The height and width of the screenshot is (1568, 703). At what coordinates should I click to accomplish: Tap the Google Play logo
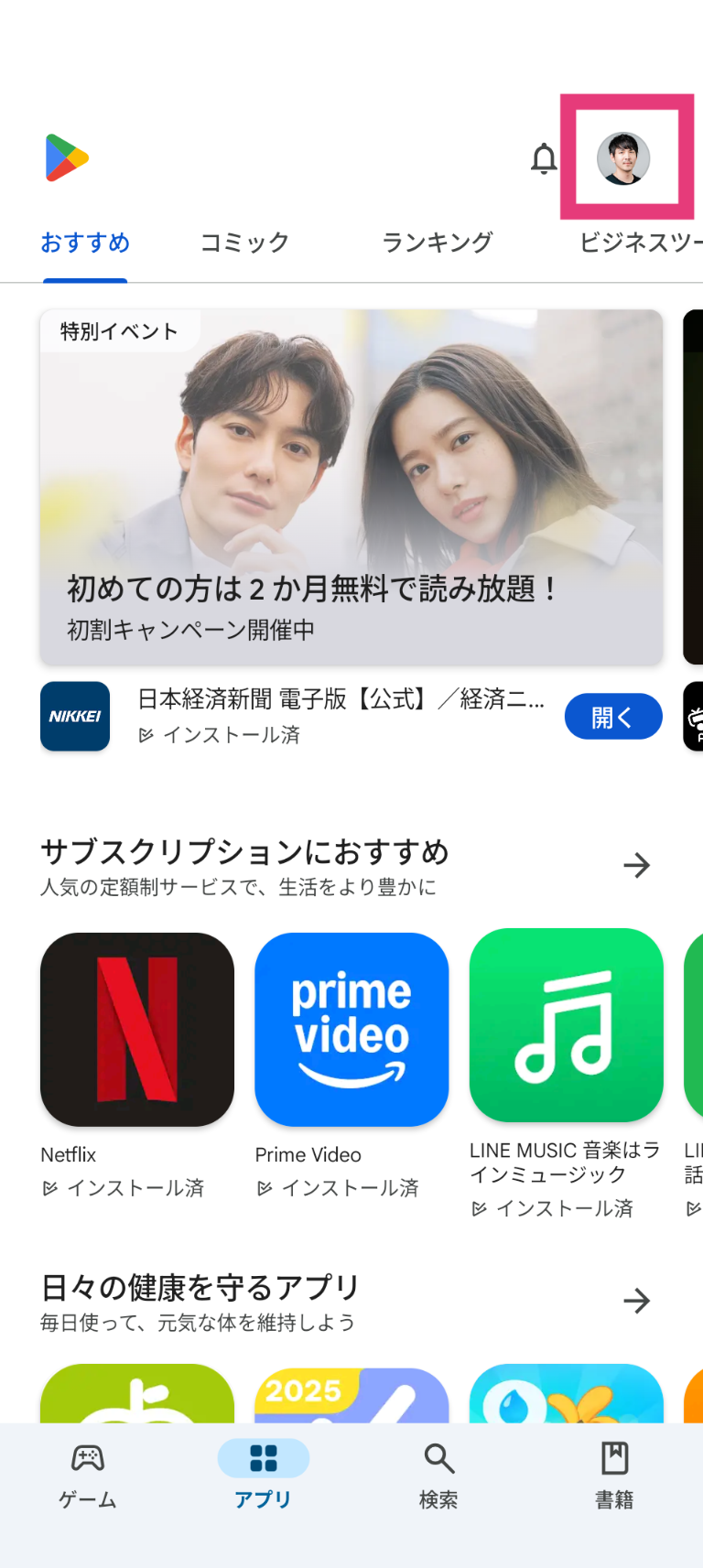click(65, 157)
